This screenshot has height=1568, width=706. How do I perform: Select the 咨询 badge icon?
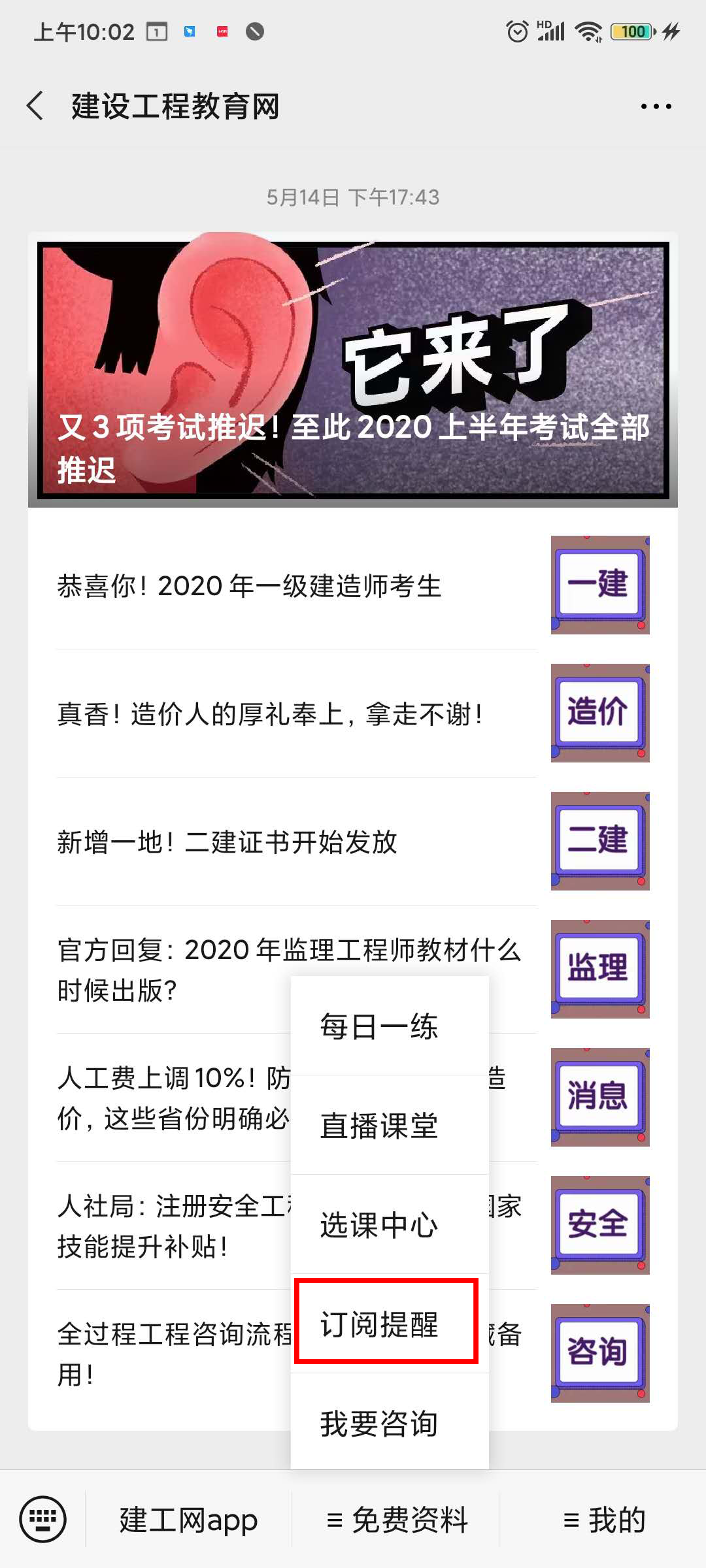(x=599, y=1354)
